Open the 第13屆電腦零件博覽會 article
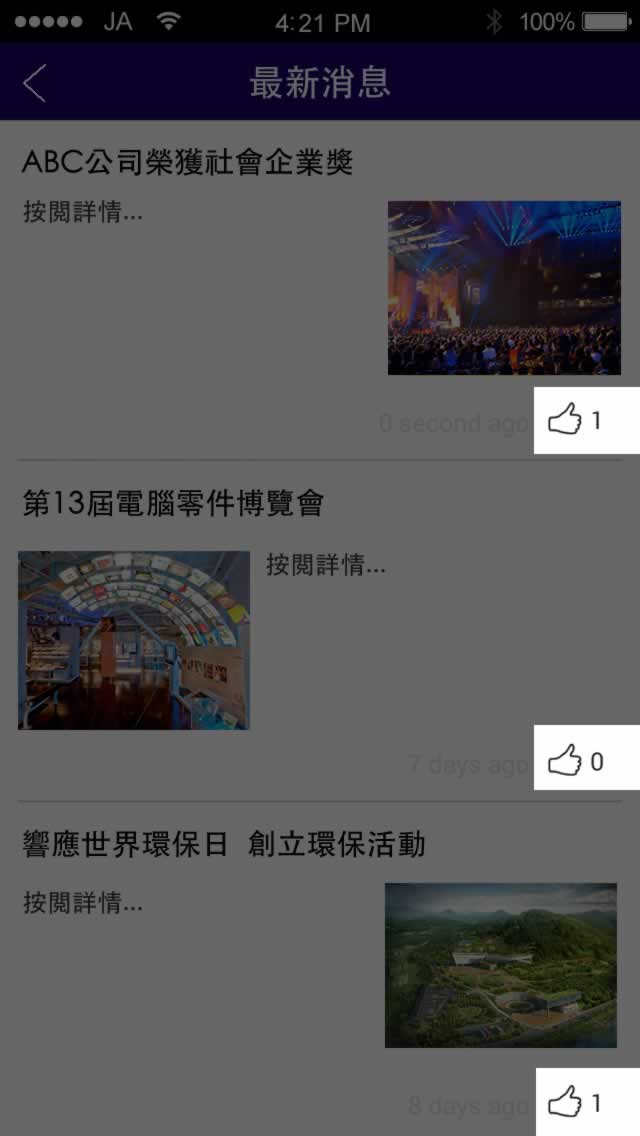Viewport: 640px width, 1136px height. pos(173,503)
